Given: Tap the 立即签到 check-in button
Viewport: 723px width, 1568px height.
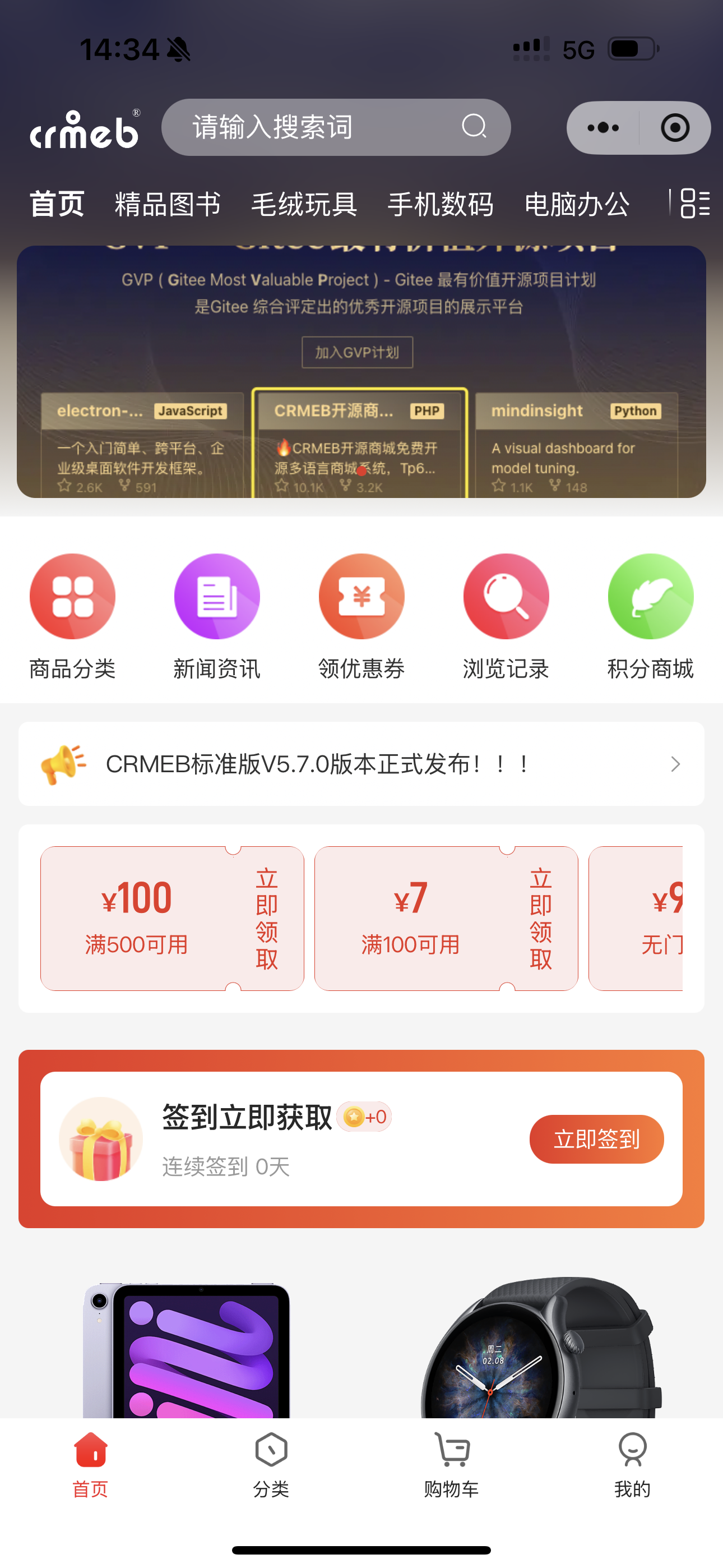Looking at the screenshot, I should pyautogui.click(x=596, y=1139).
